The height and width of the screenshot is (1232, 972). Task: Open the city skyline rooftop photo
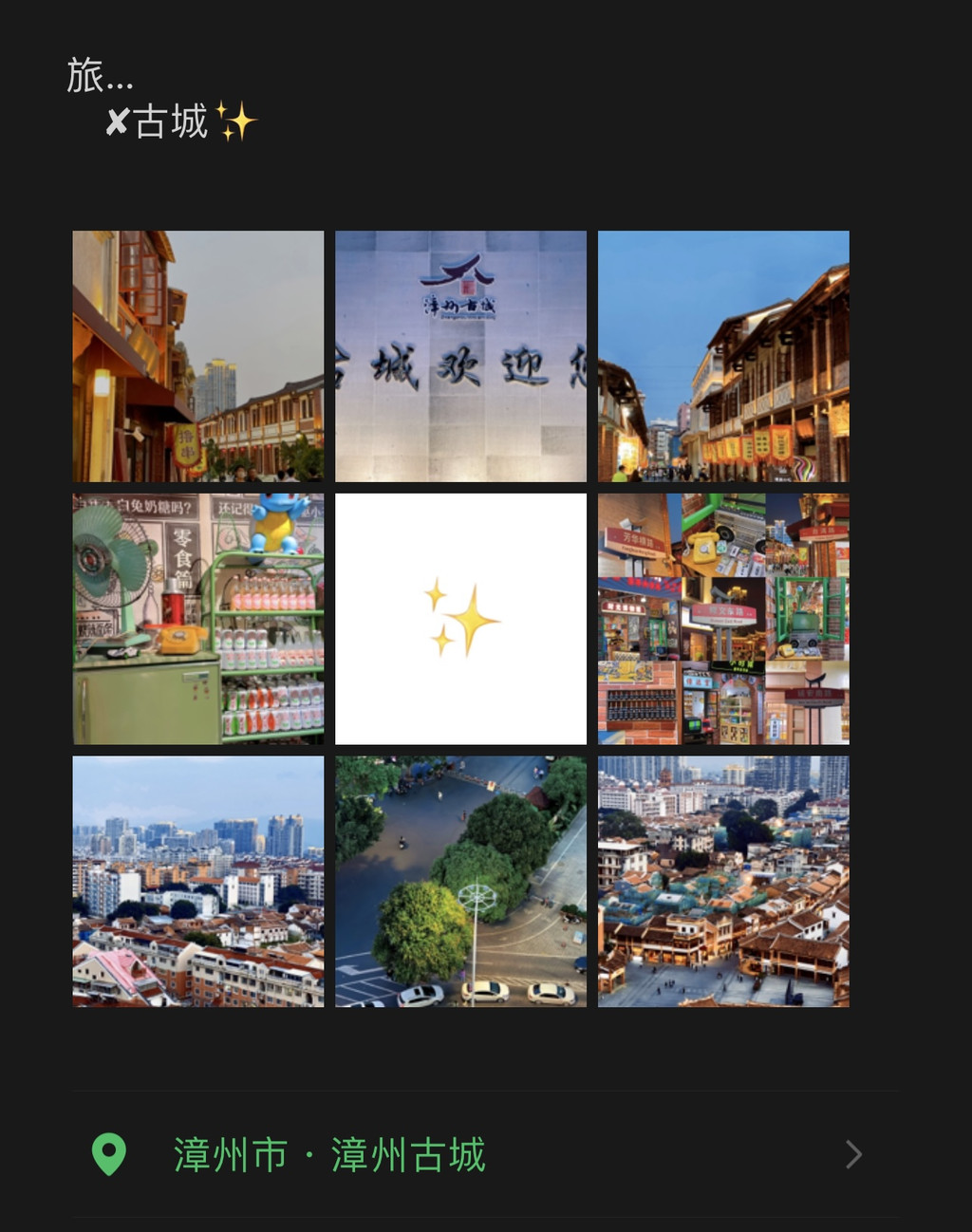point(197,881)
